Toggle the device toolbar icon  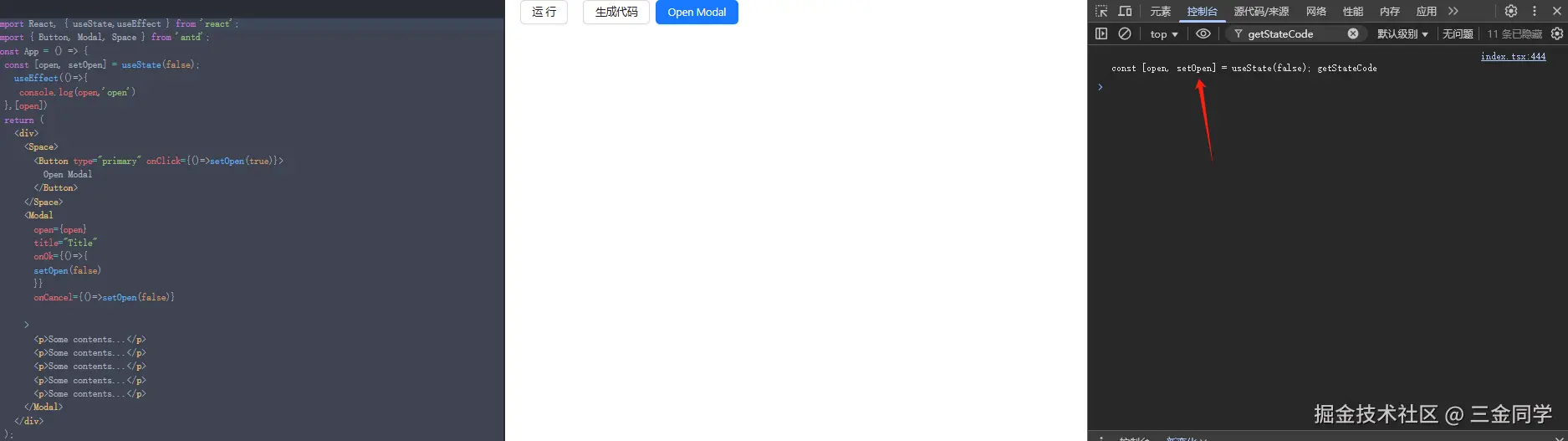click(x=1125, y=11)
